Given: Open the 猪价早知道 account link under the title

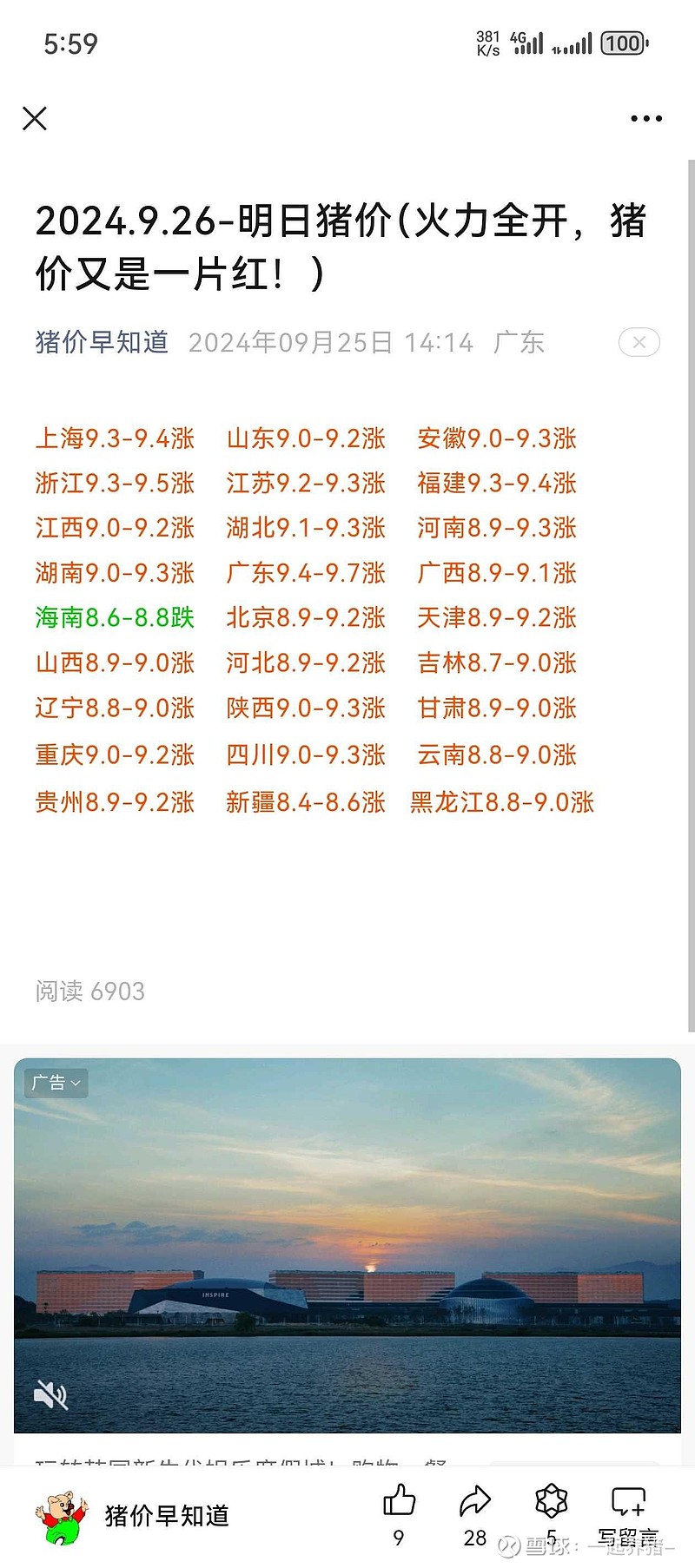Looking at the screenshot, I should 102,342.
